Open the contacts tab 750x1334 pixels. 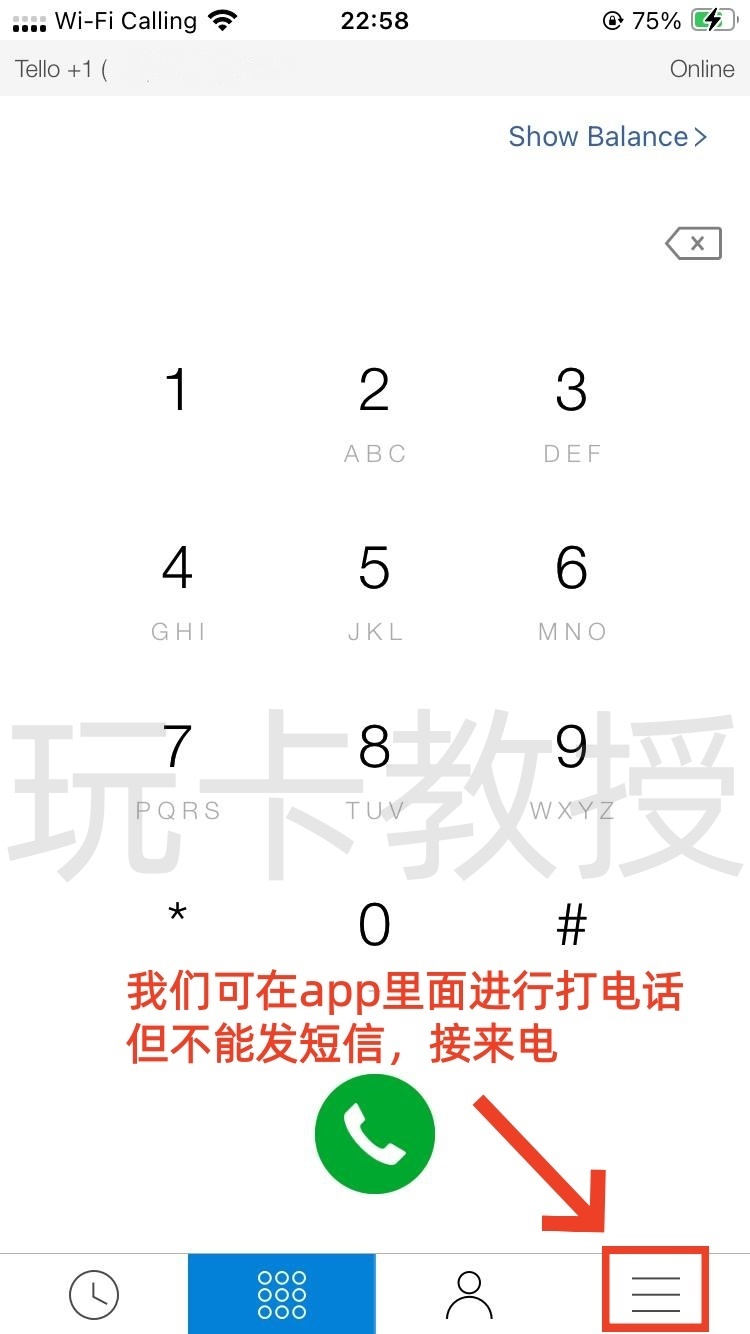(469, 1294)
